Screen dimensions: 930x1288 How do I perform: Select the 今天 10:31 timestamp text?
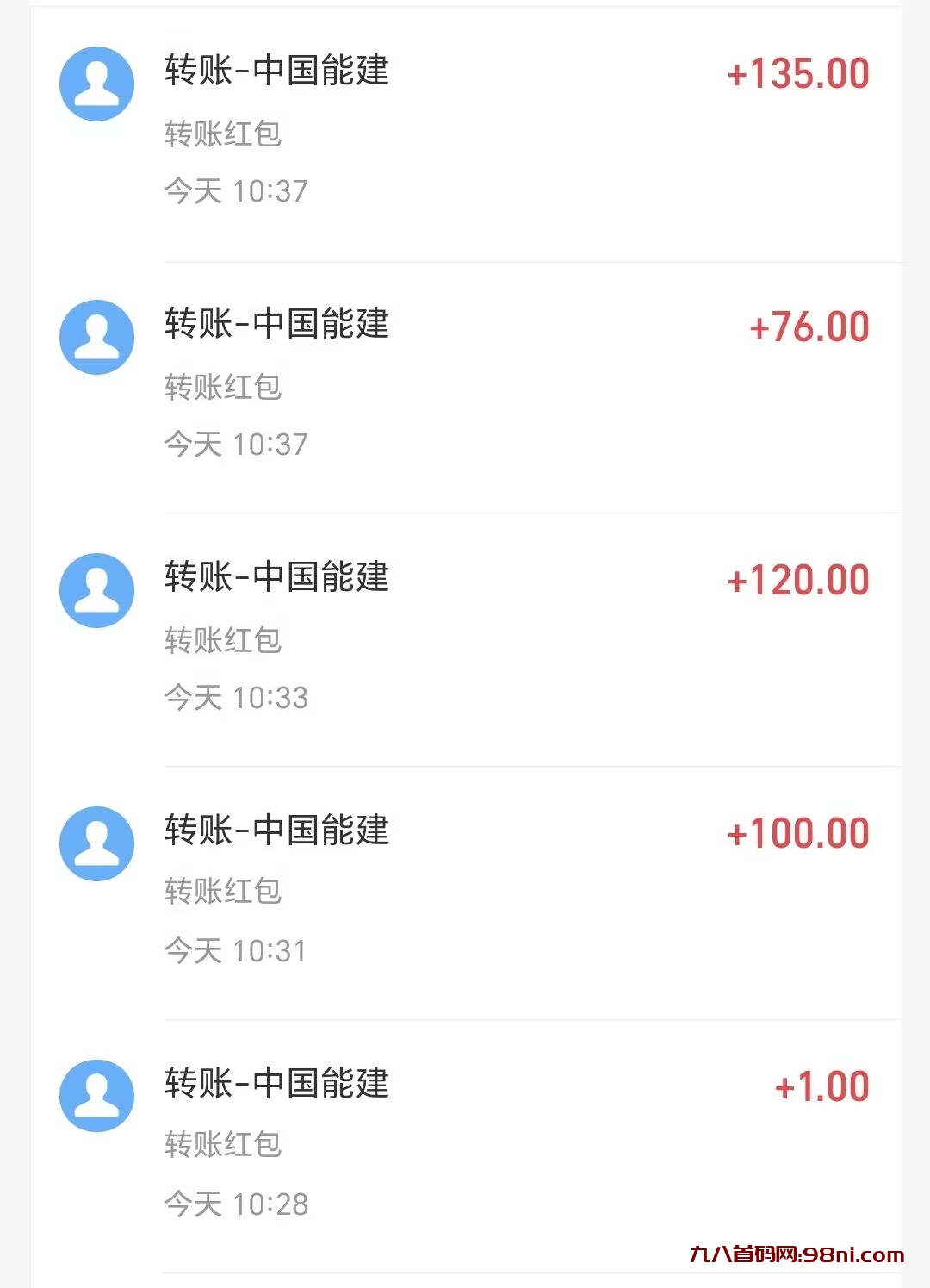point(236,950)
